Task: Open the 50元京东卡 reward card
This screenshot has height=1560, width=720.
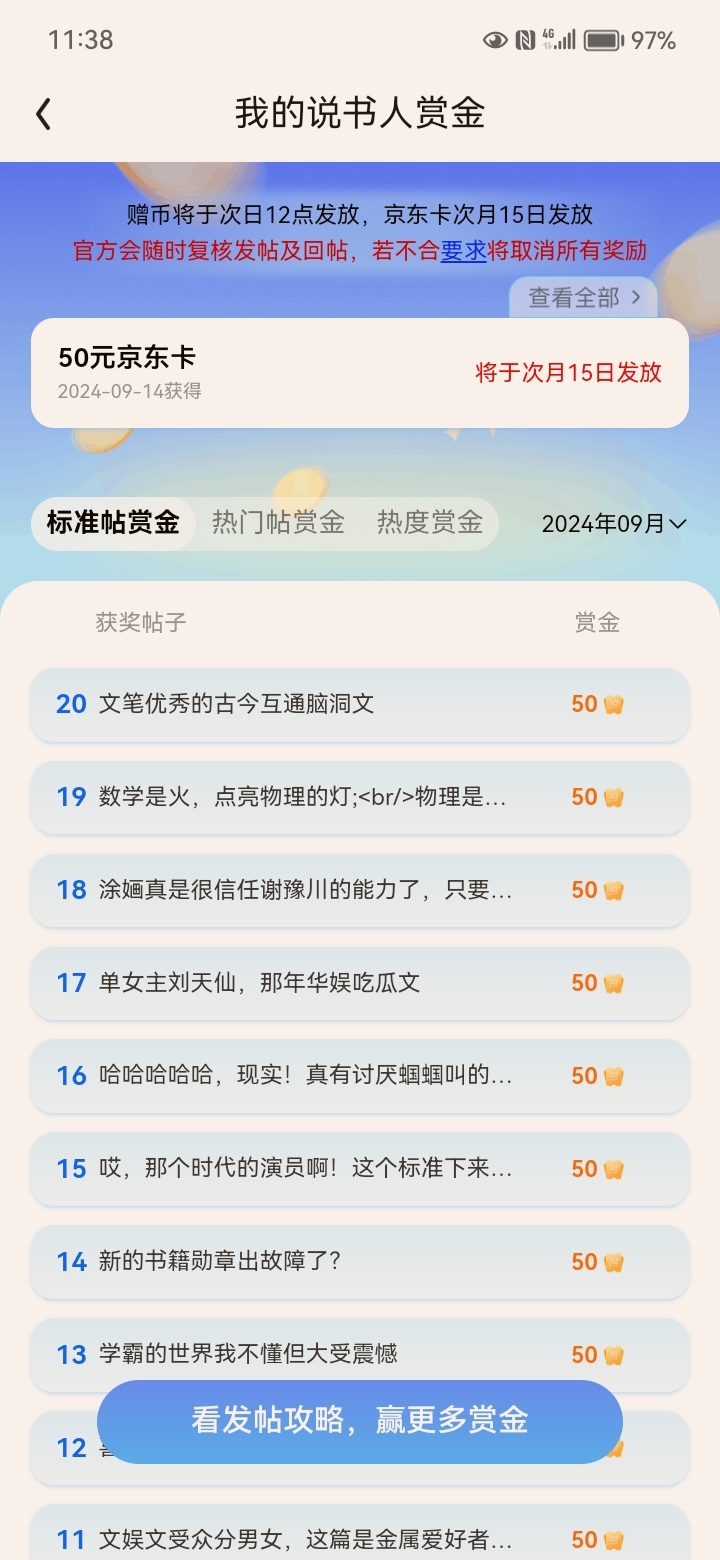Action: 360,373
